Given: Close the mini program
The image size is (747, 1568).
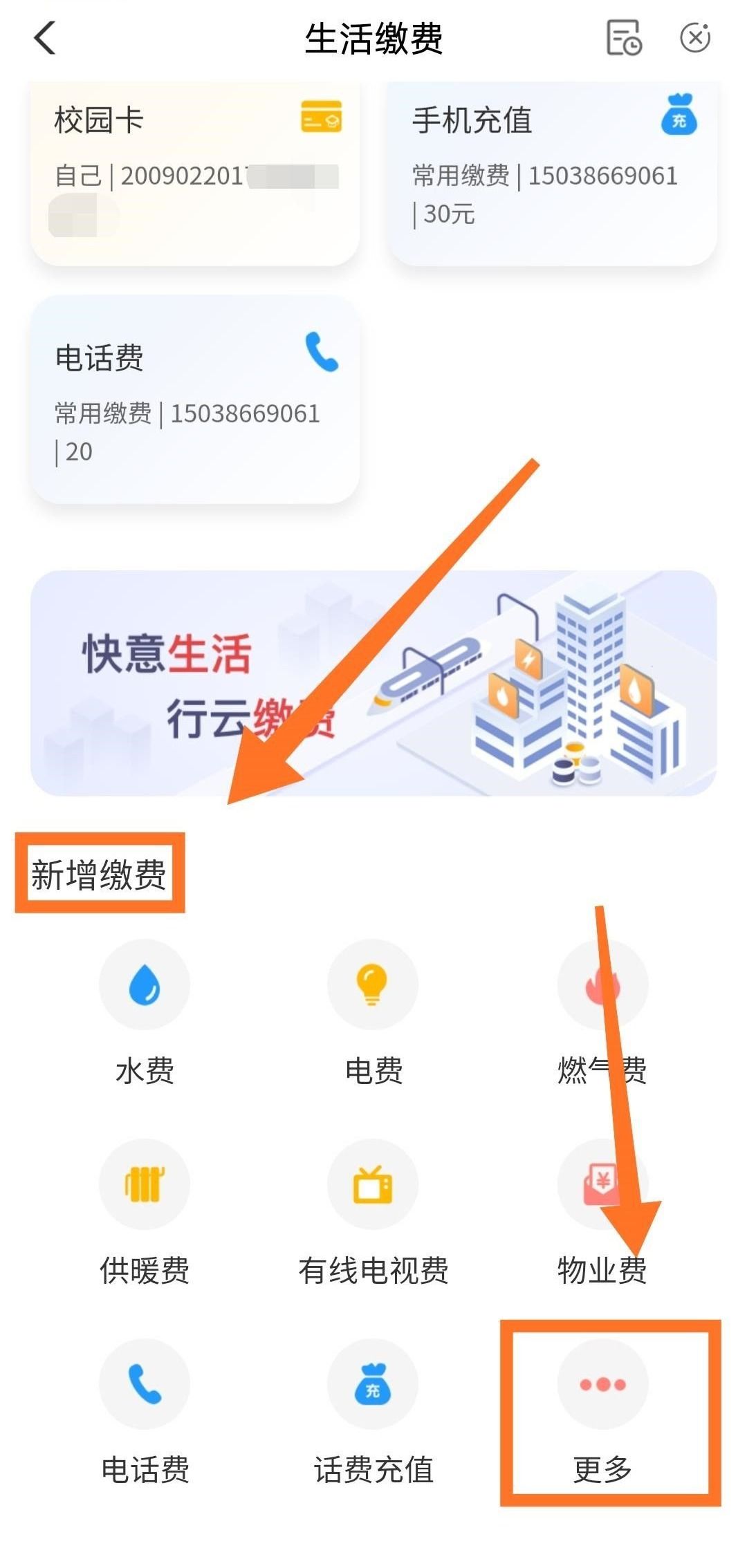Looking at the screenshot, I should pyautogui.click(x=695, y=38).
